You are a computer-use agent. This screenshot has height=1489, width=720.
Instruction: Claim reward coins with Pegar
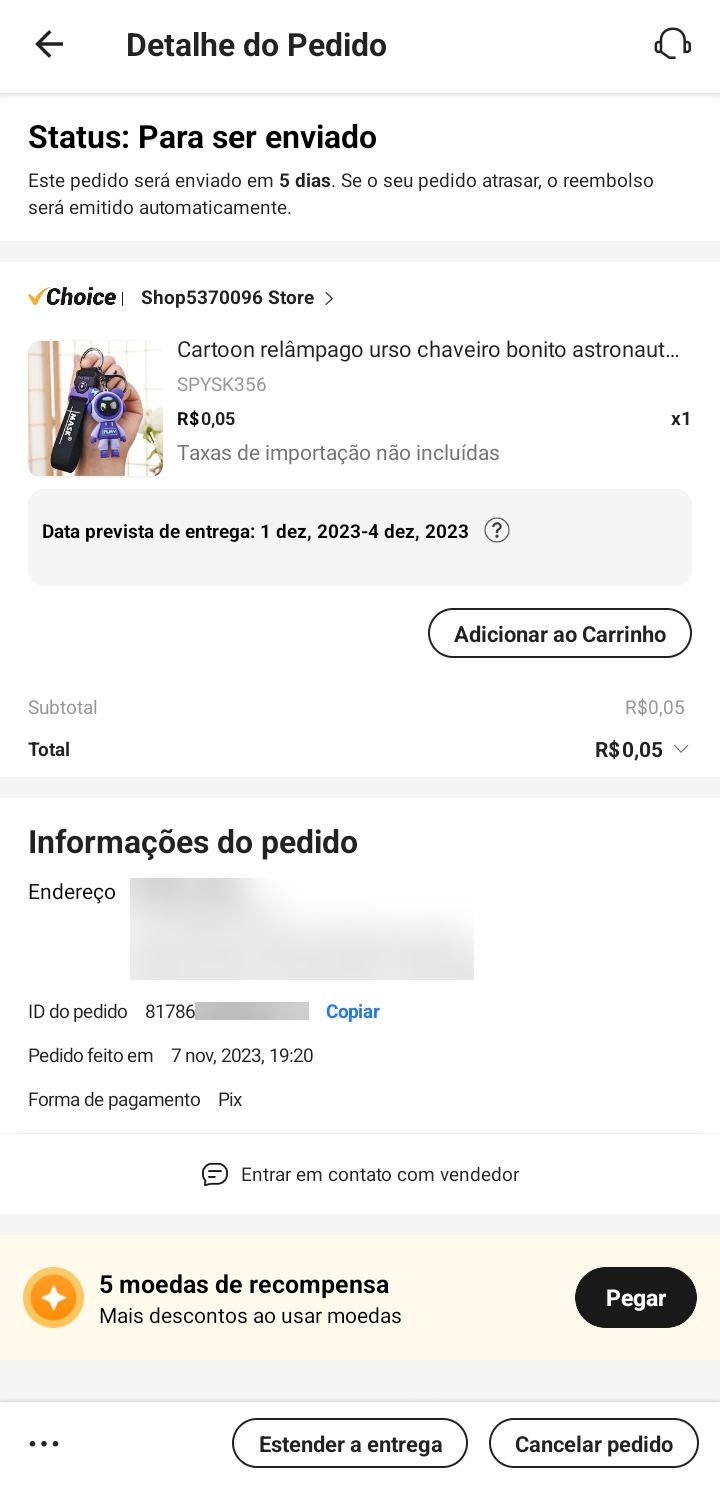tap(635, 1298)
